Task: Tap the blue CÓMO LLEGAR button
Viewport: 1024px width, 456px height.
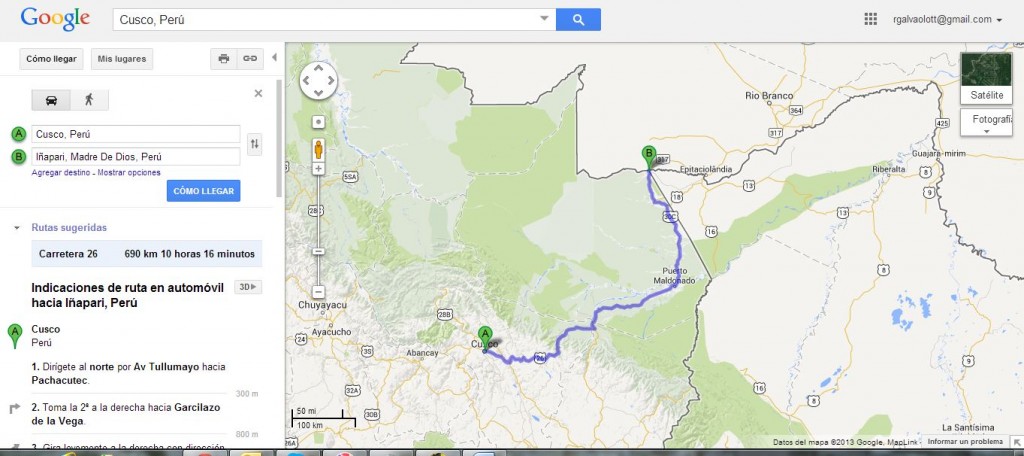Action: click(x=203, y=190)
